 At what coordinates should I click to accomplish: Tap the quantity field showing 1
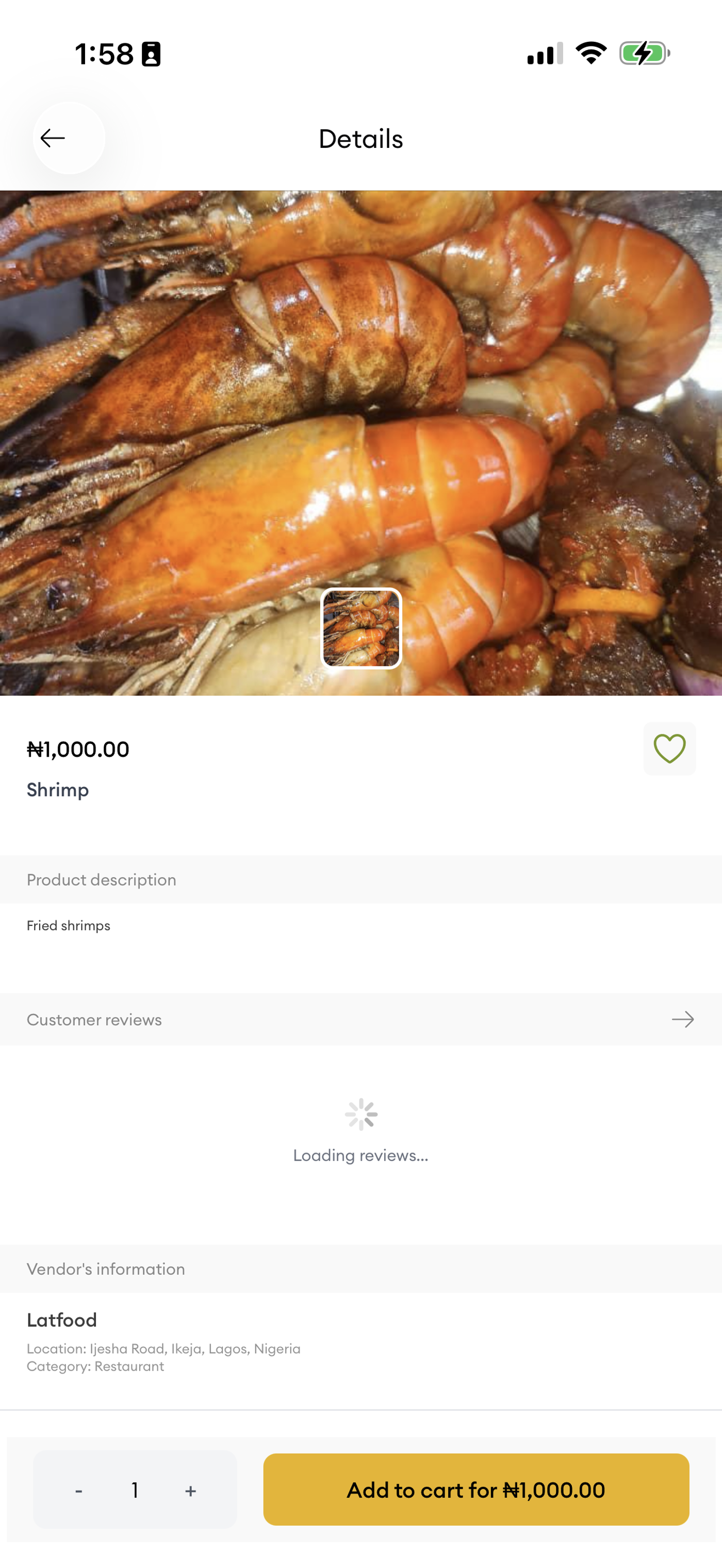(135, 1491)
